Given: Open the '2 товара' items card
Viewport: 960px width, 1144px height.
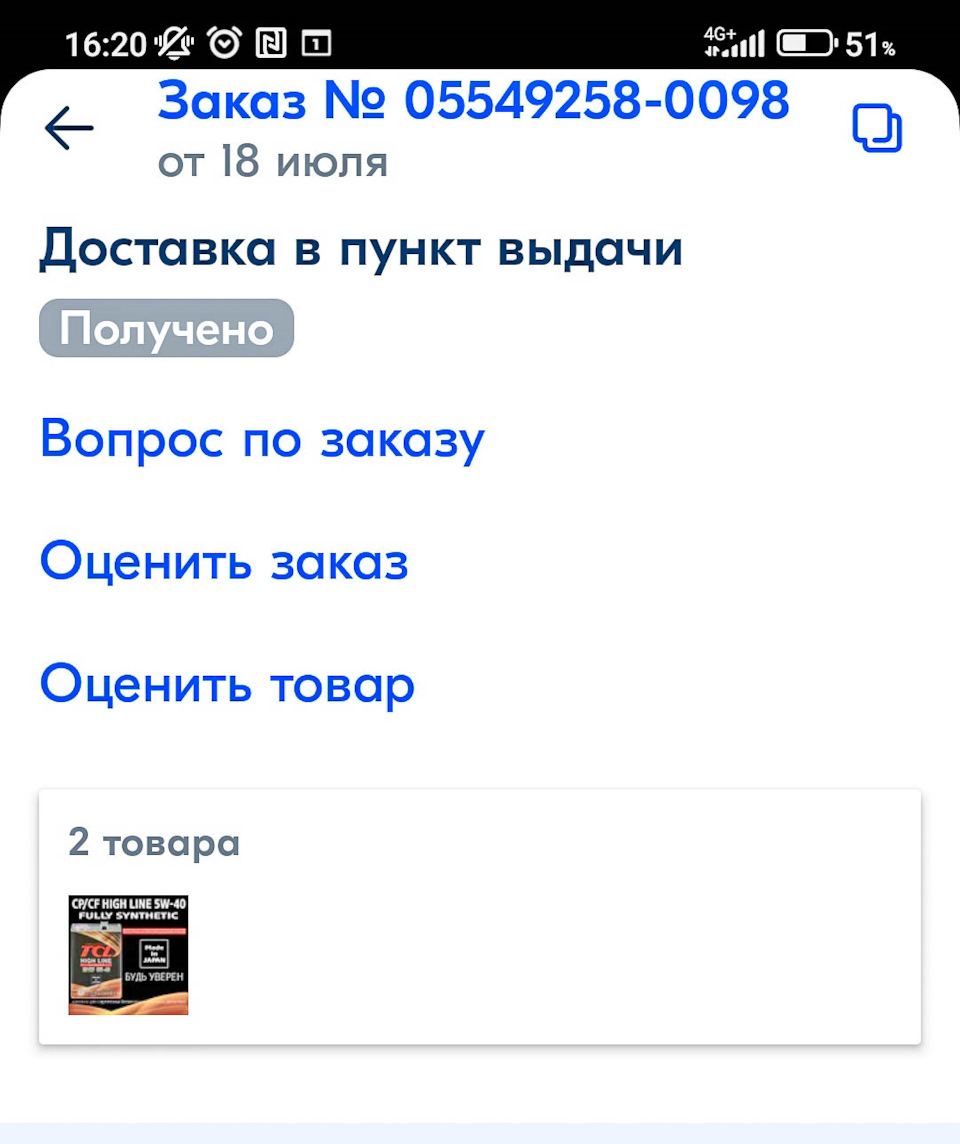Looking at the screenshot, I should point(479,917).
